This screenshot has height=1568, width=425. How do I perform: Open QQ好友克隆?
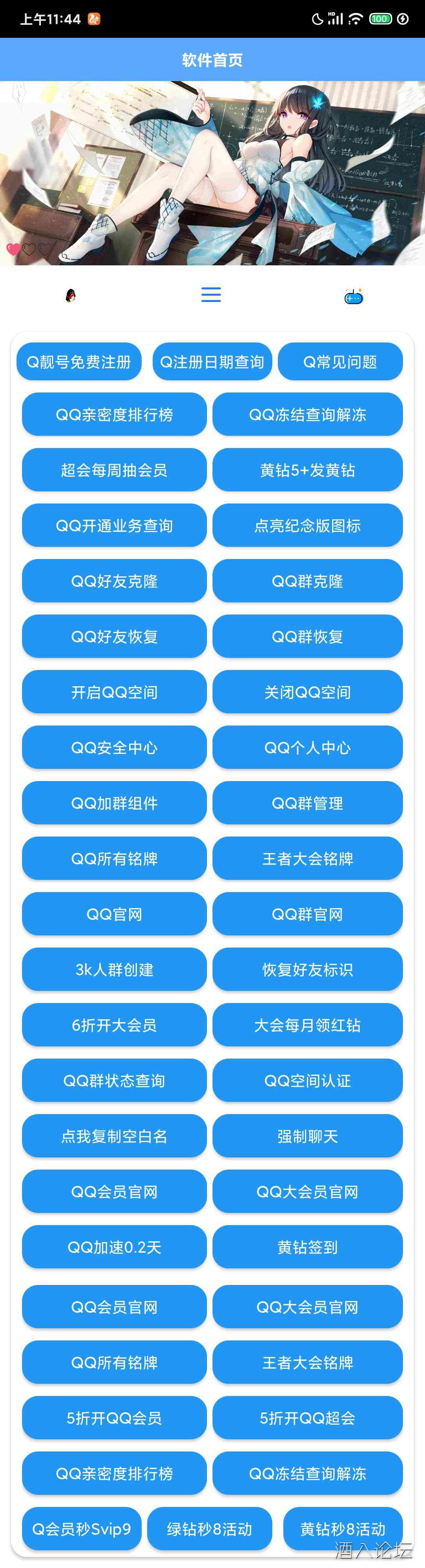[115, 581]
